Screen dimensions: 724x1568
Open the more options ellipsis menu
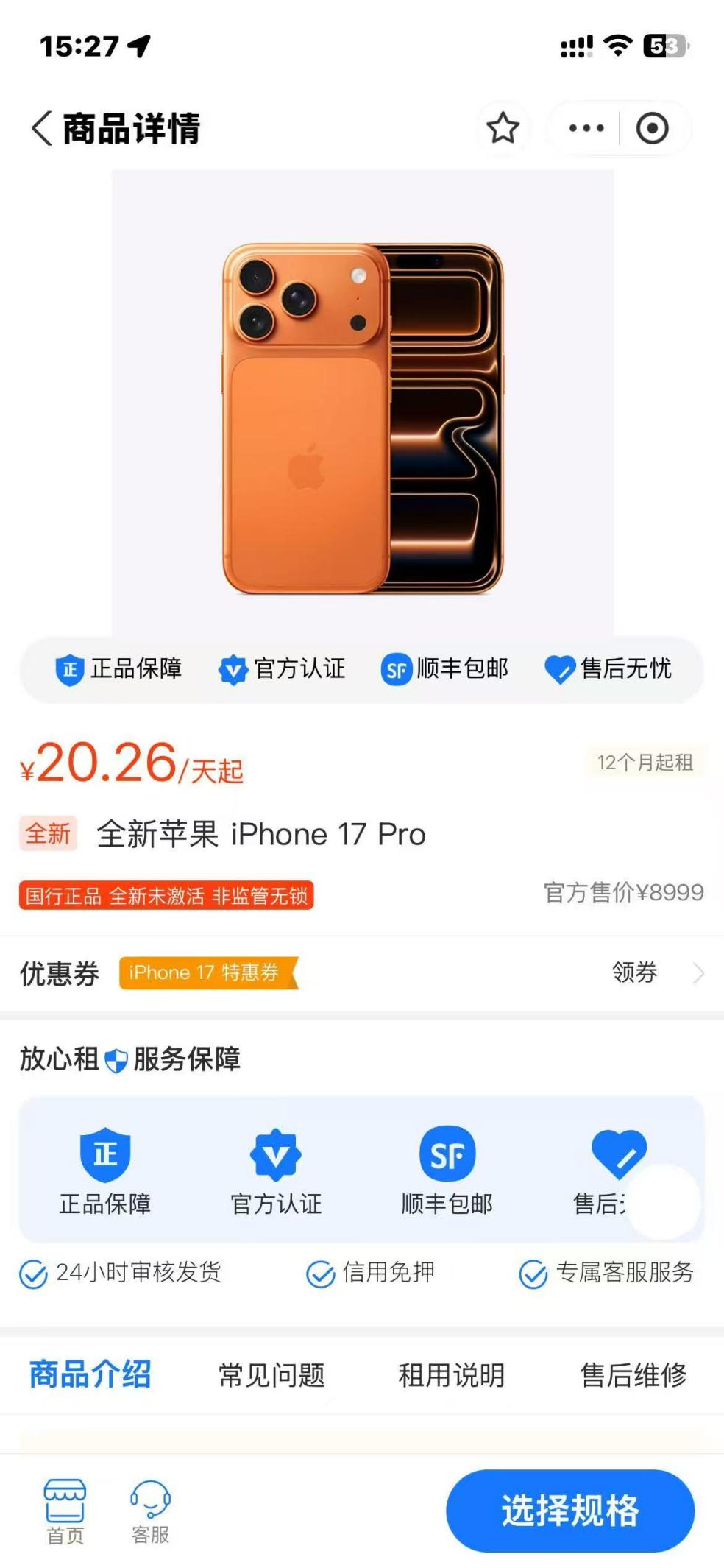coord(585,127)
